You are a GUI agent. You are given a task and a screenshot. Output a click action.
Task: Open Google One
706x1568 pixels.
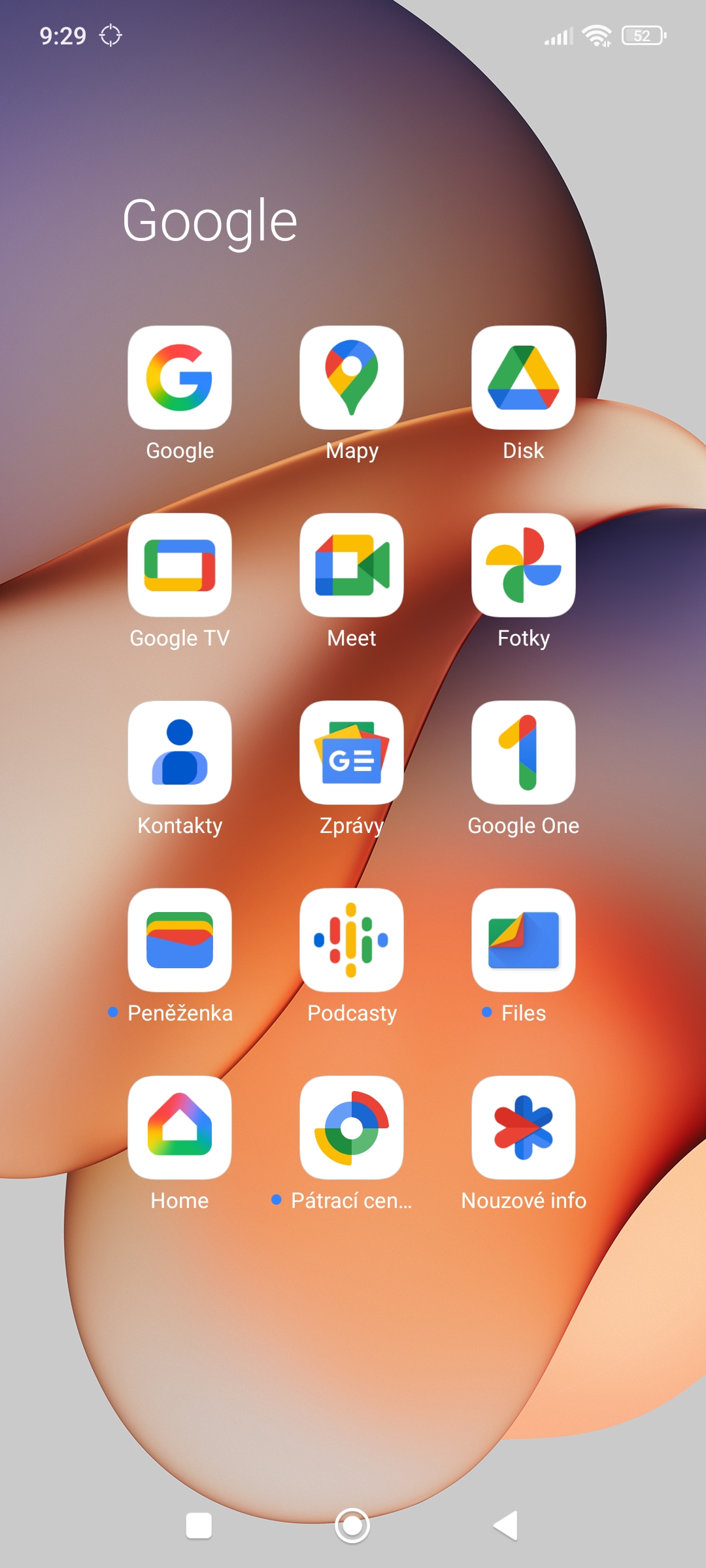[524, 753]
